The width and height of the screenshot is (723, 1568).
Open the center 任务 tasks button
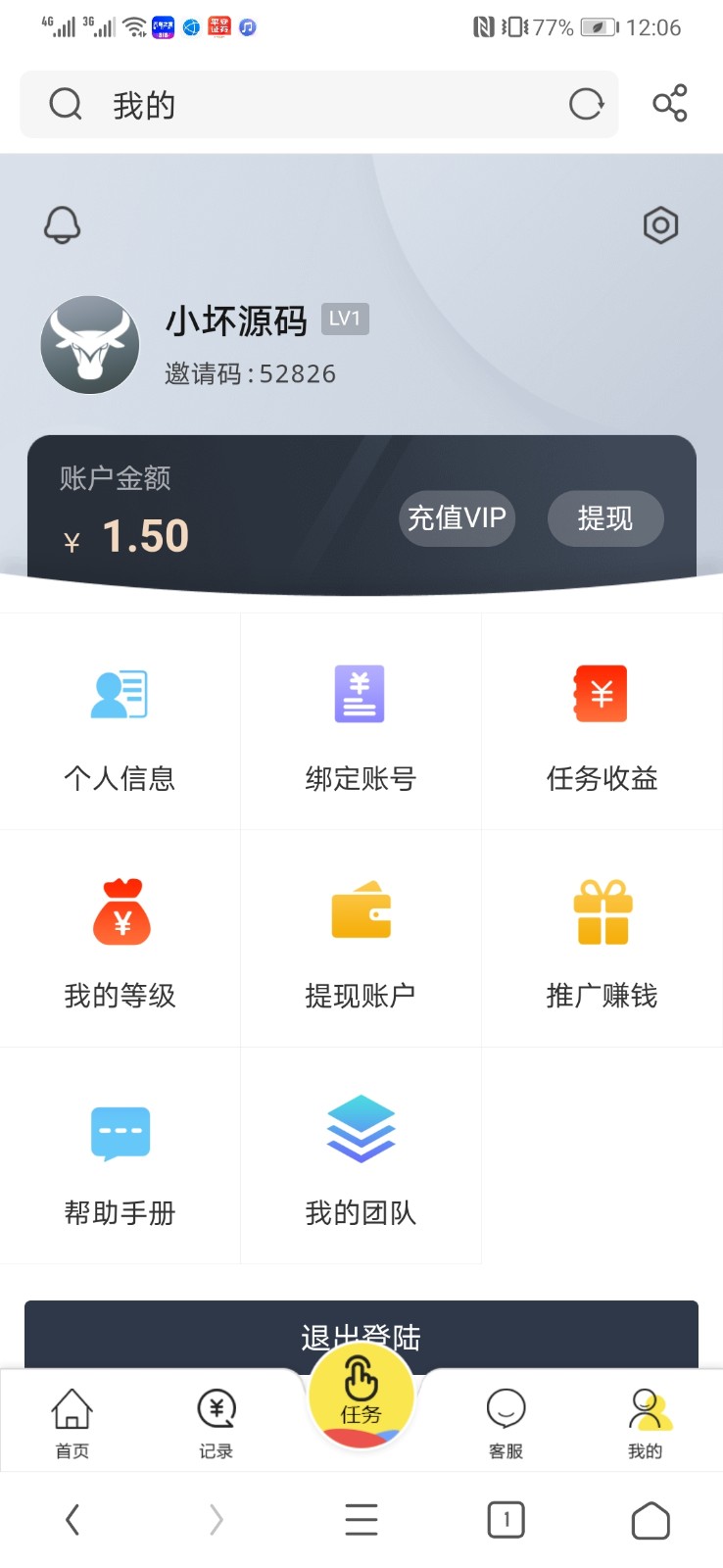361,1396
